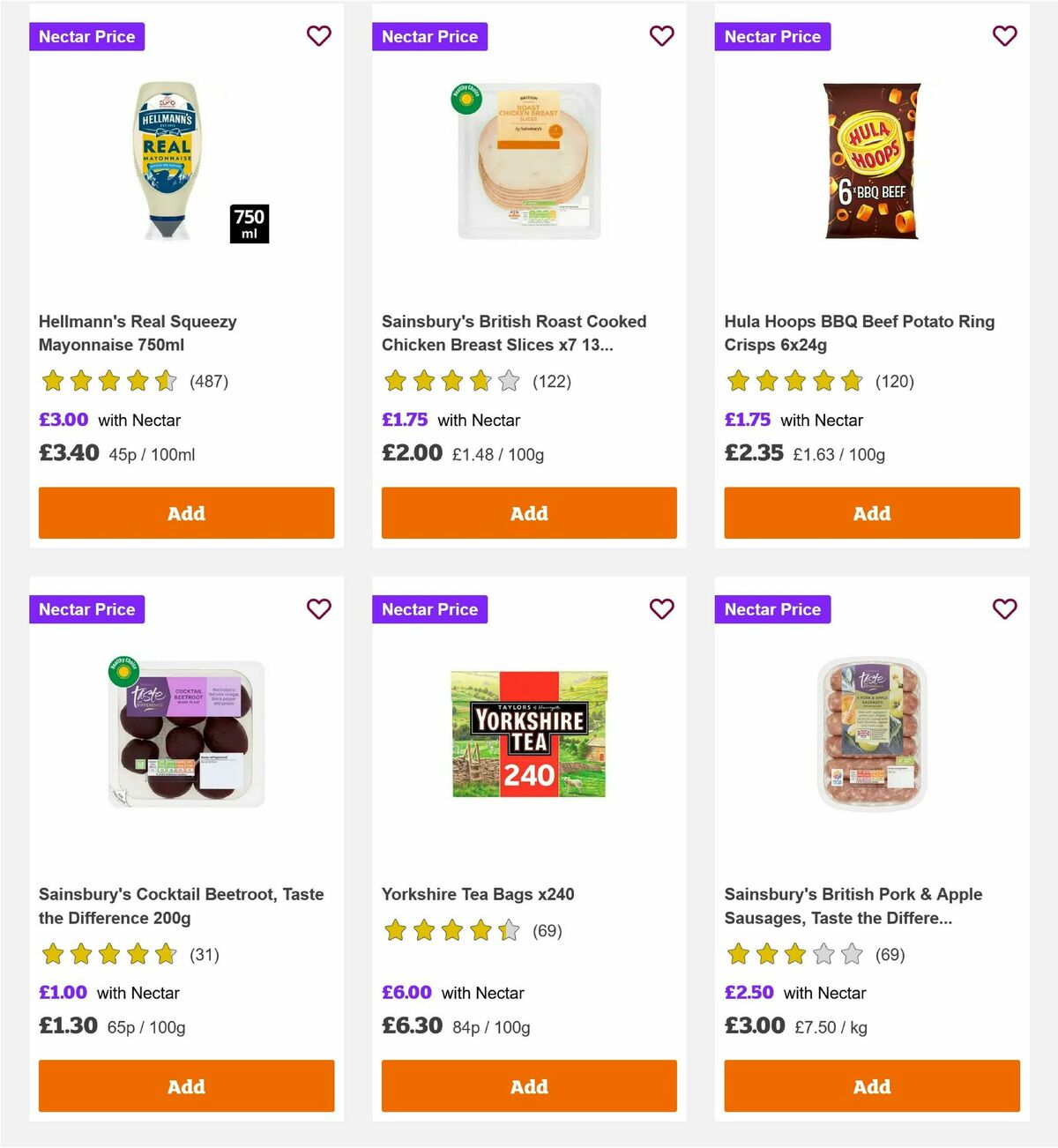
Task: Click the 487 reviews count on the mayonnaise
Action: click(210, 382)
